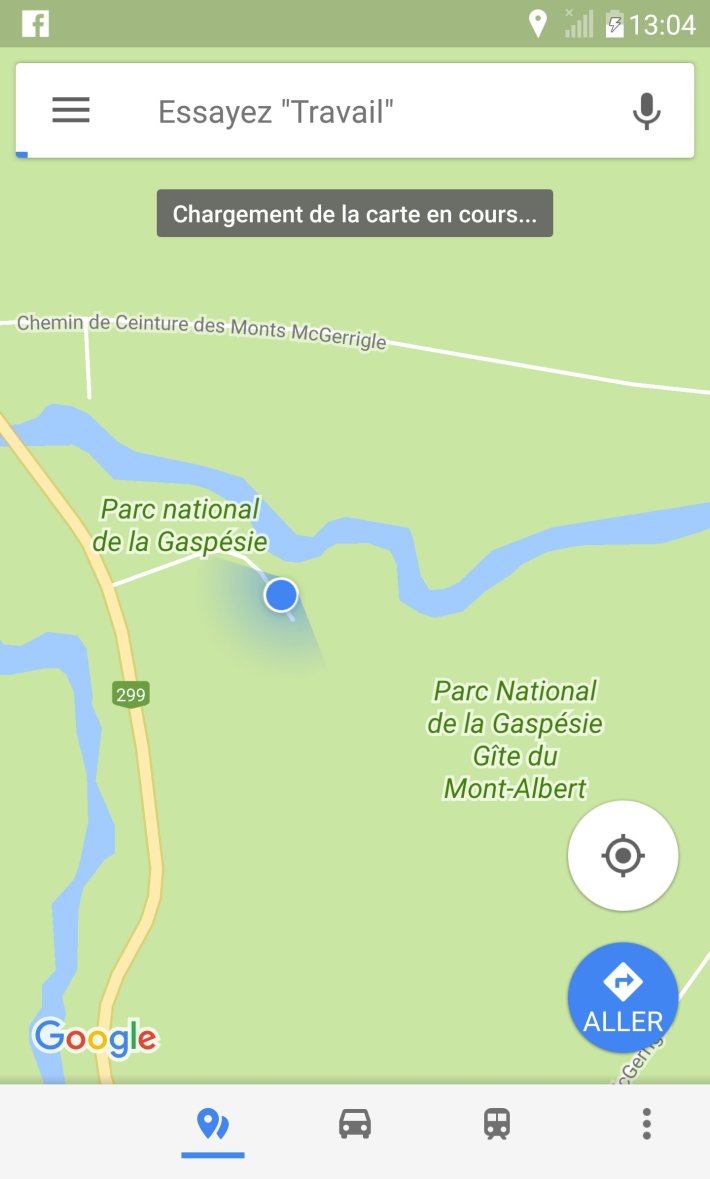
Task: Center the map on my location
Action: (623, 856)
